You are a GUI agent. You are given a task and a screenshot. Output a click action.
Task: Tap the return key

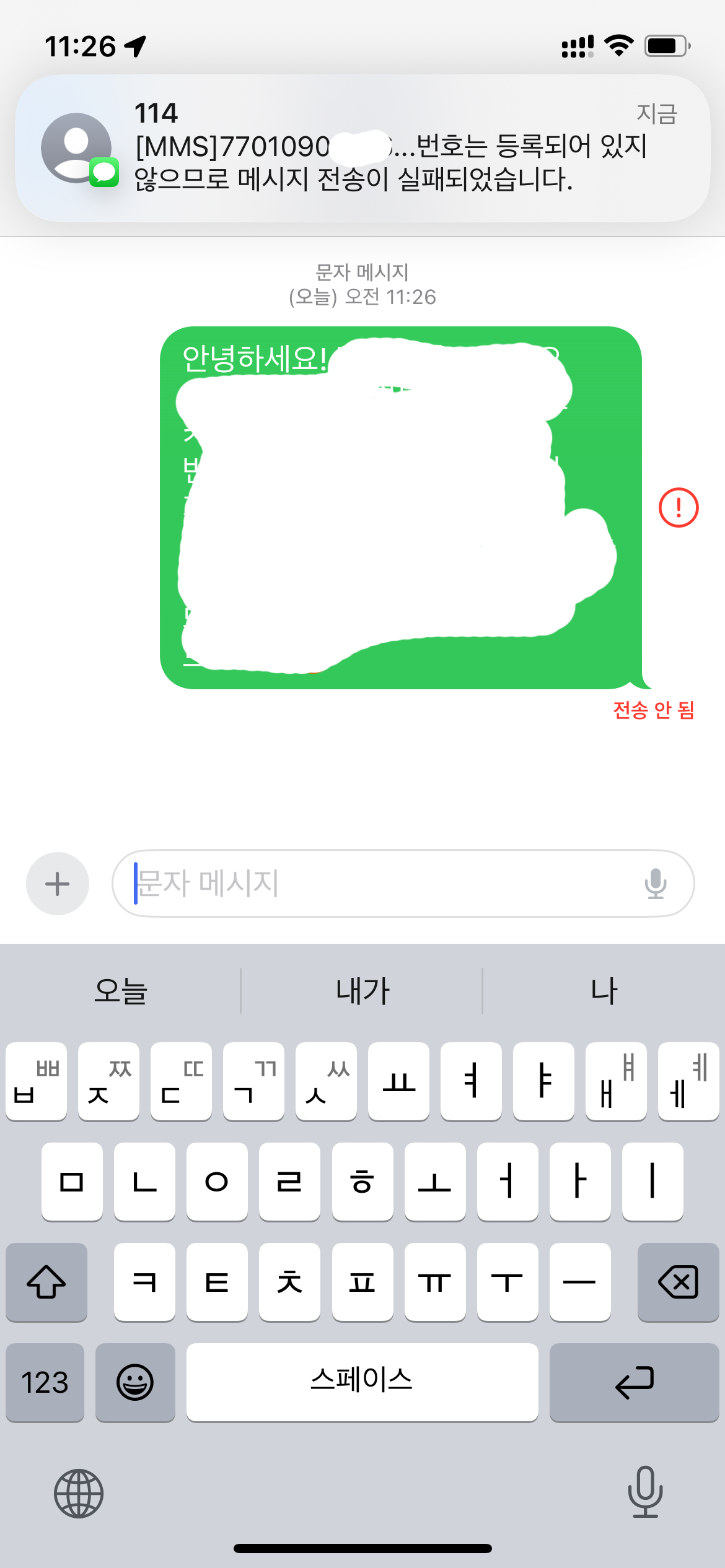pyautogui.click(x=634, y=1382)
